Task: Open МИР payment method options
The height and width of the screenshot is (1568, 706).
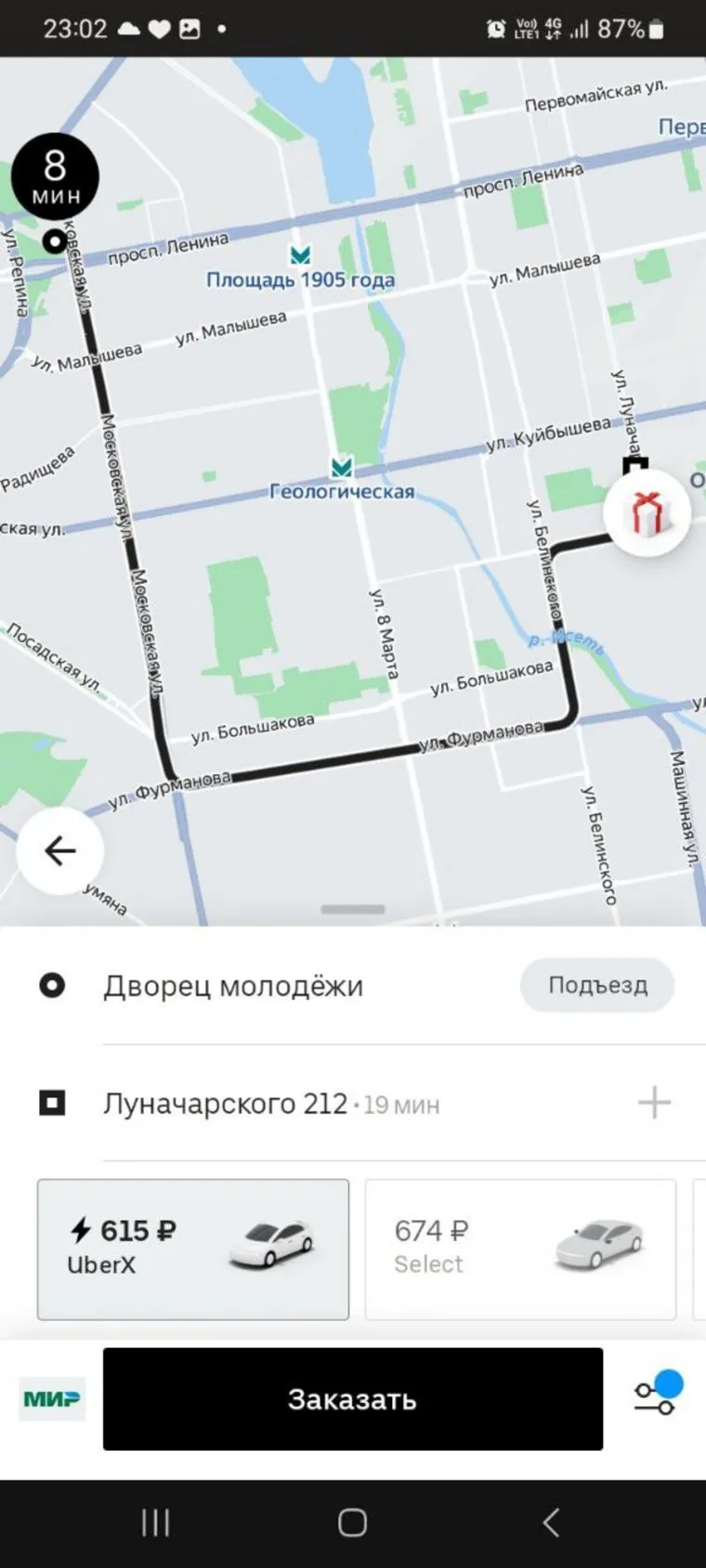Action: (52, 1399)
